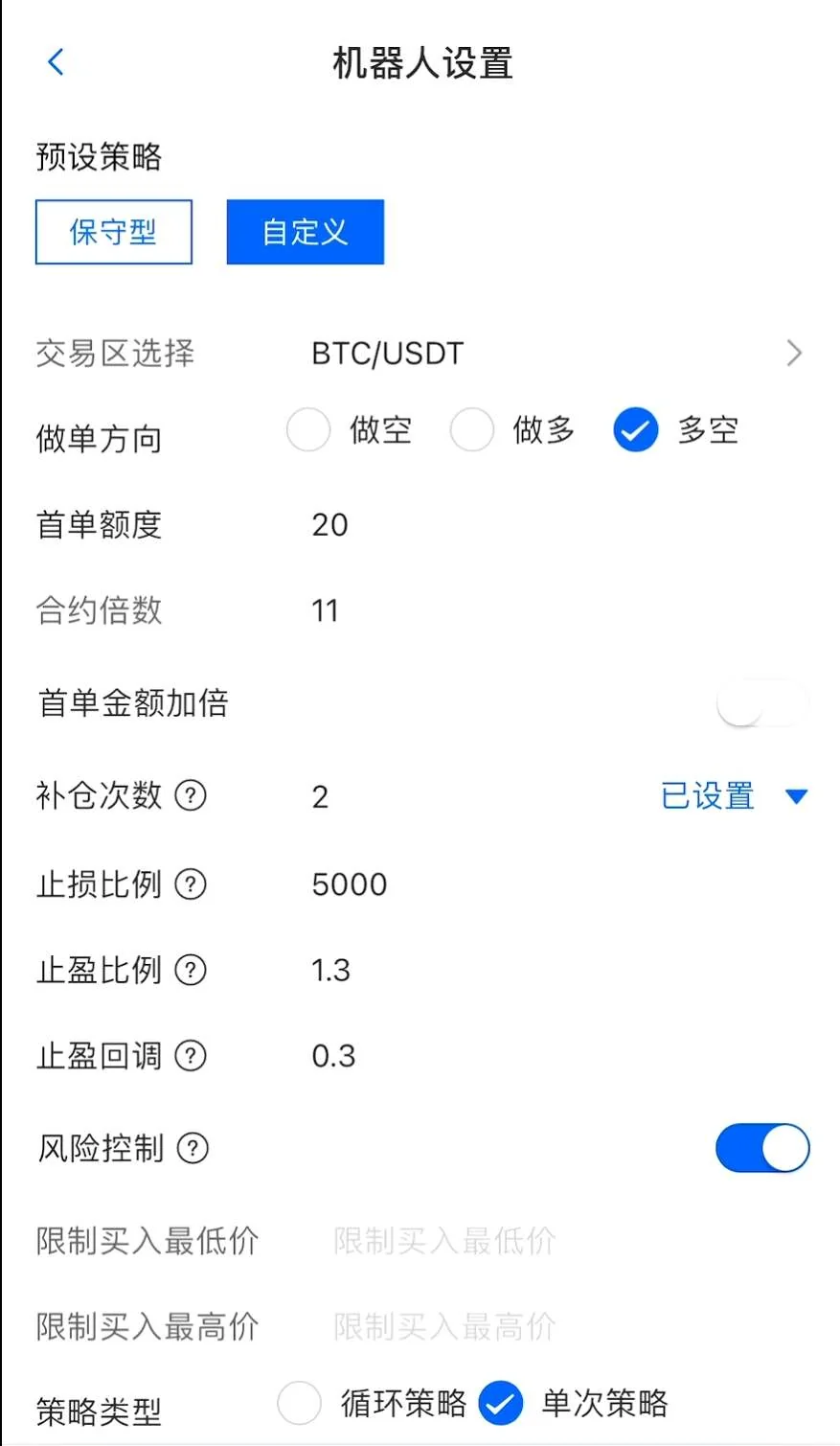Select 单次策略 as strategy type
This screenshot has width=840, height=1446.
point(501,1405)
